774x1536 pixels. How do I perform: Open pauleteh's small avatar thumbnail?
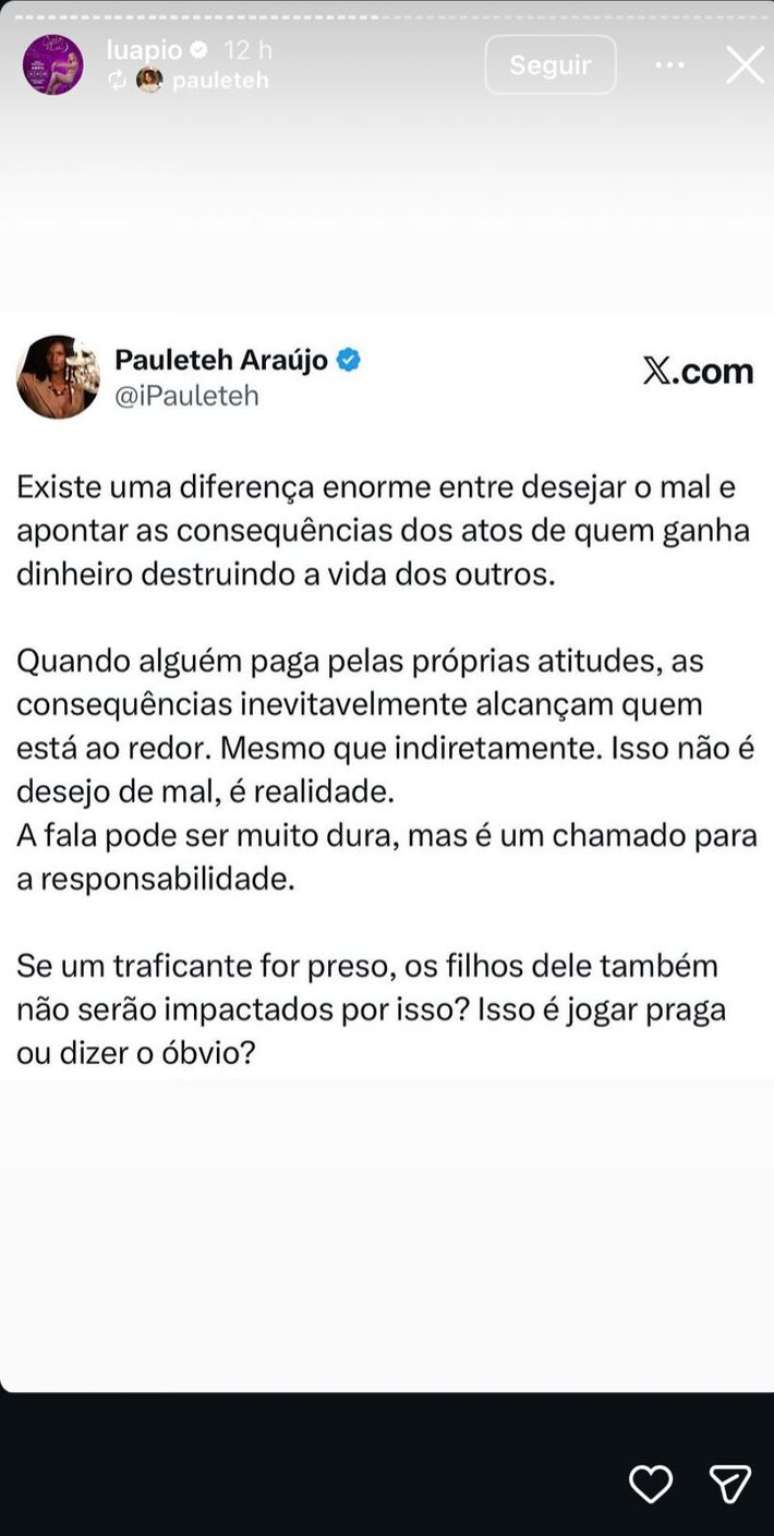(x=147, y=81)
